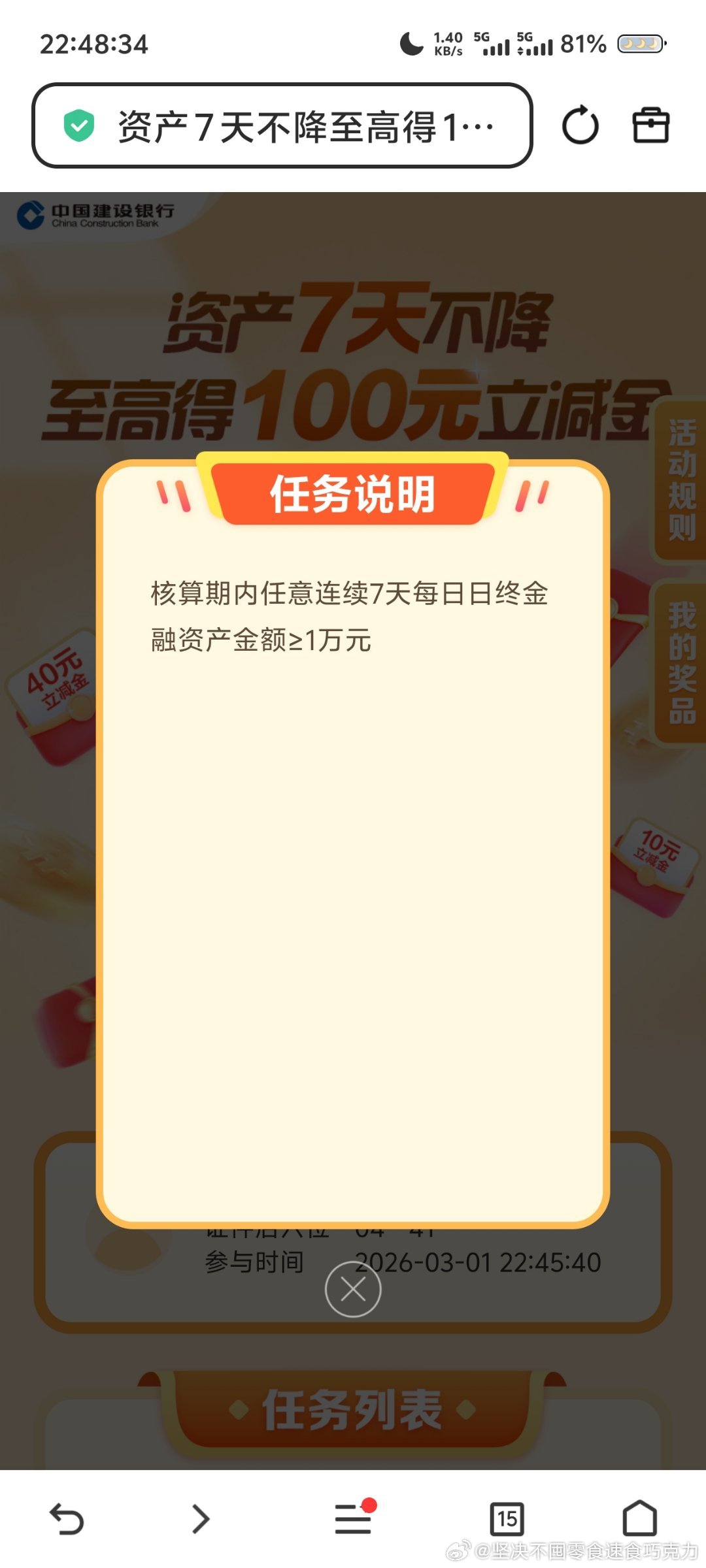Image resolution: width=706 pixels, height=1568 pixels.
Task: View the 15 open tabs
Action: pyautogui.click(x=507, y=1518)
